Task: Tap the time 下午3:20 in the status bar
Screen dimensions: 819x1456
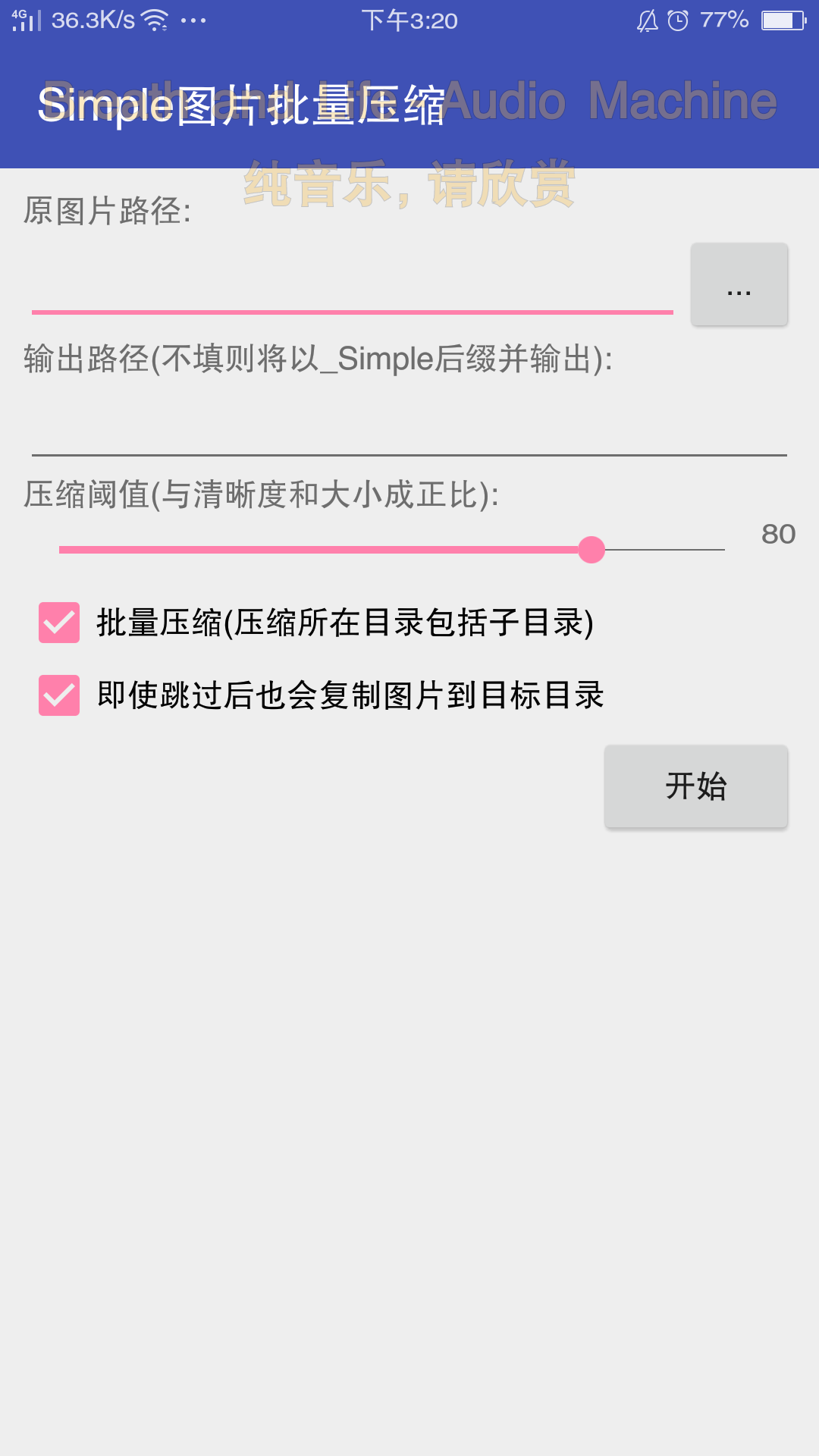Action: tap(409, 20)
